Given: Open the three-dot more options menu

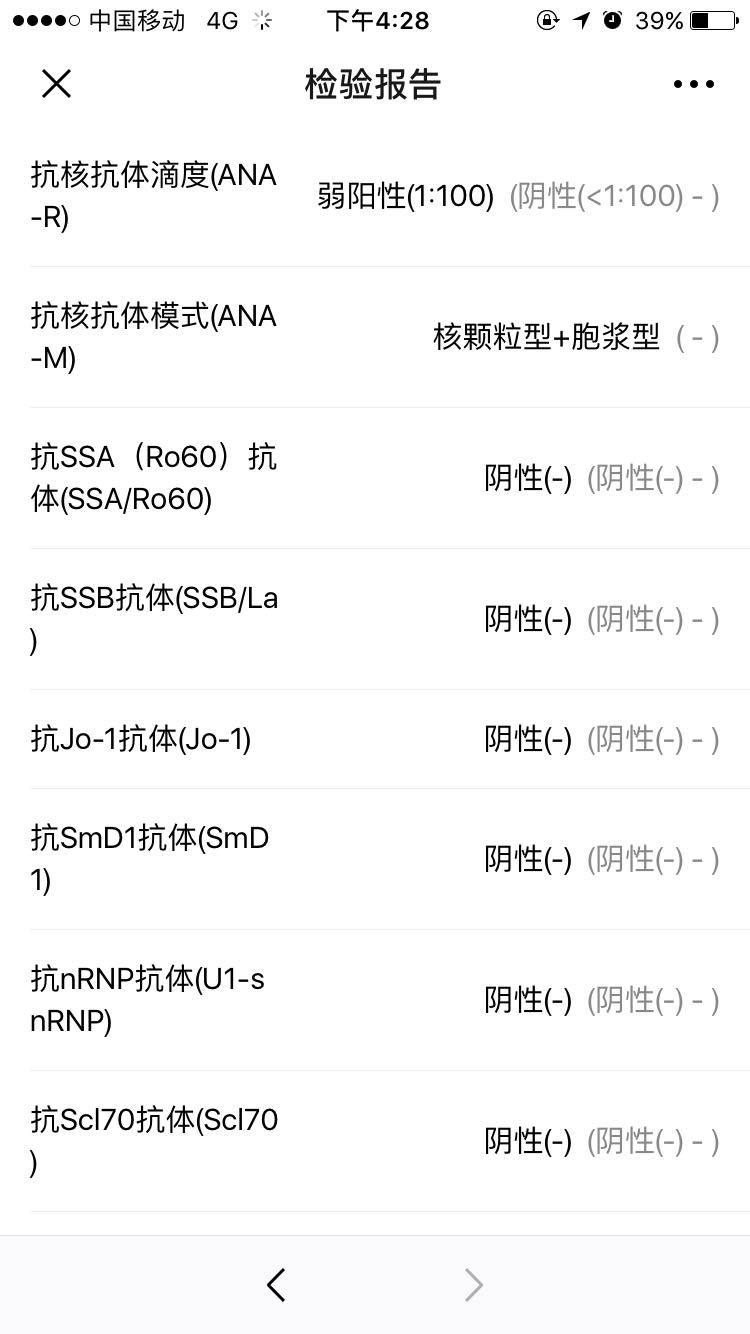Looking at the screenshot, I should [x=693, y=85].
